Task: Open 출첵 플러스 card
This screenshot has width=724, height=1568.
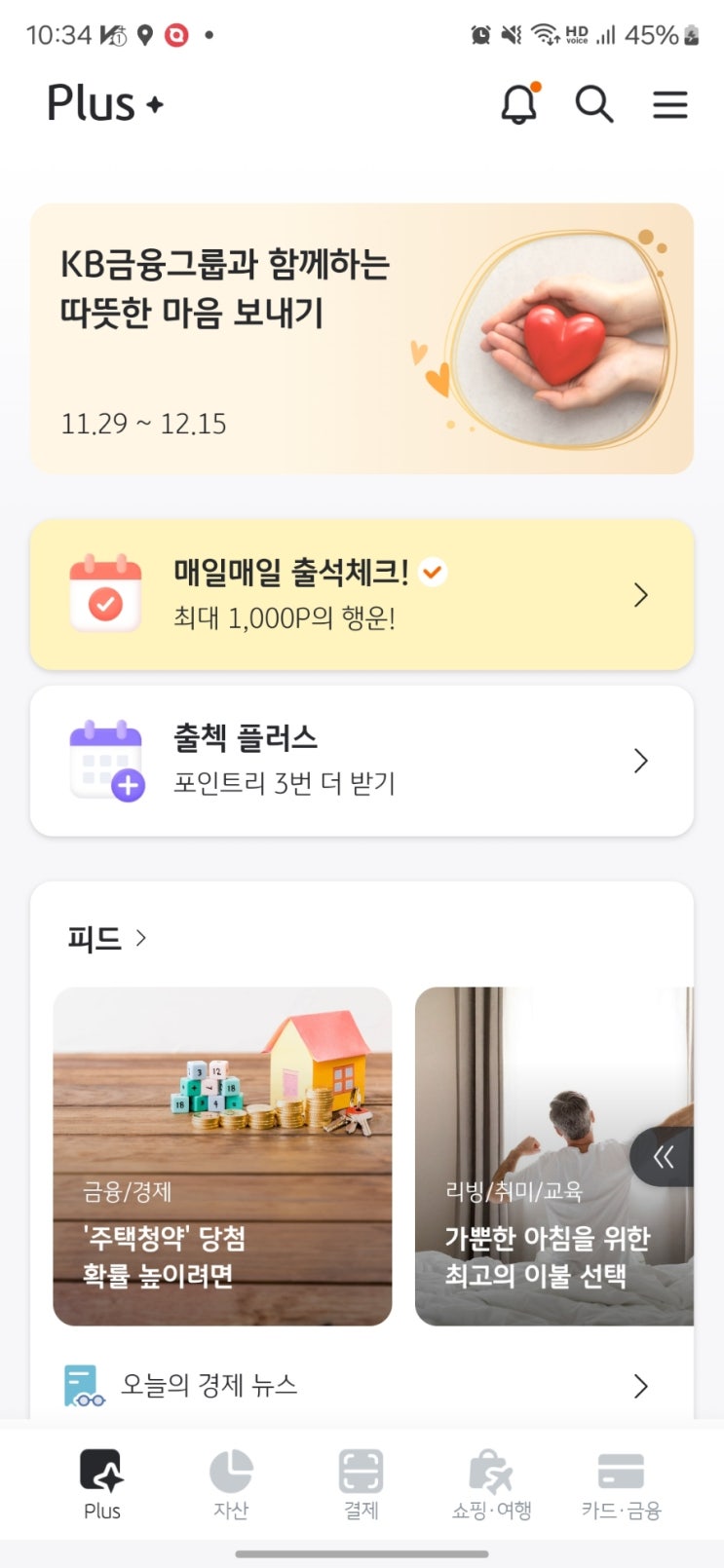Action: pos(362,761)
